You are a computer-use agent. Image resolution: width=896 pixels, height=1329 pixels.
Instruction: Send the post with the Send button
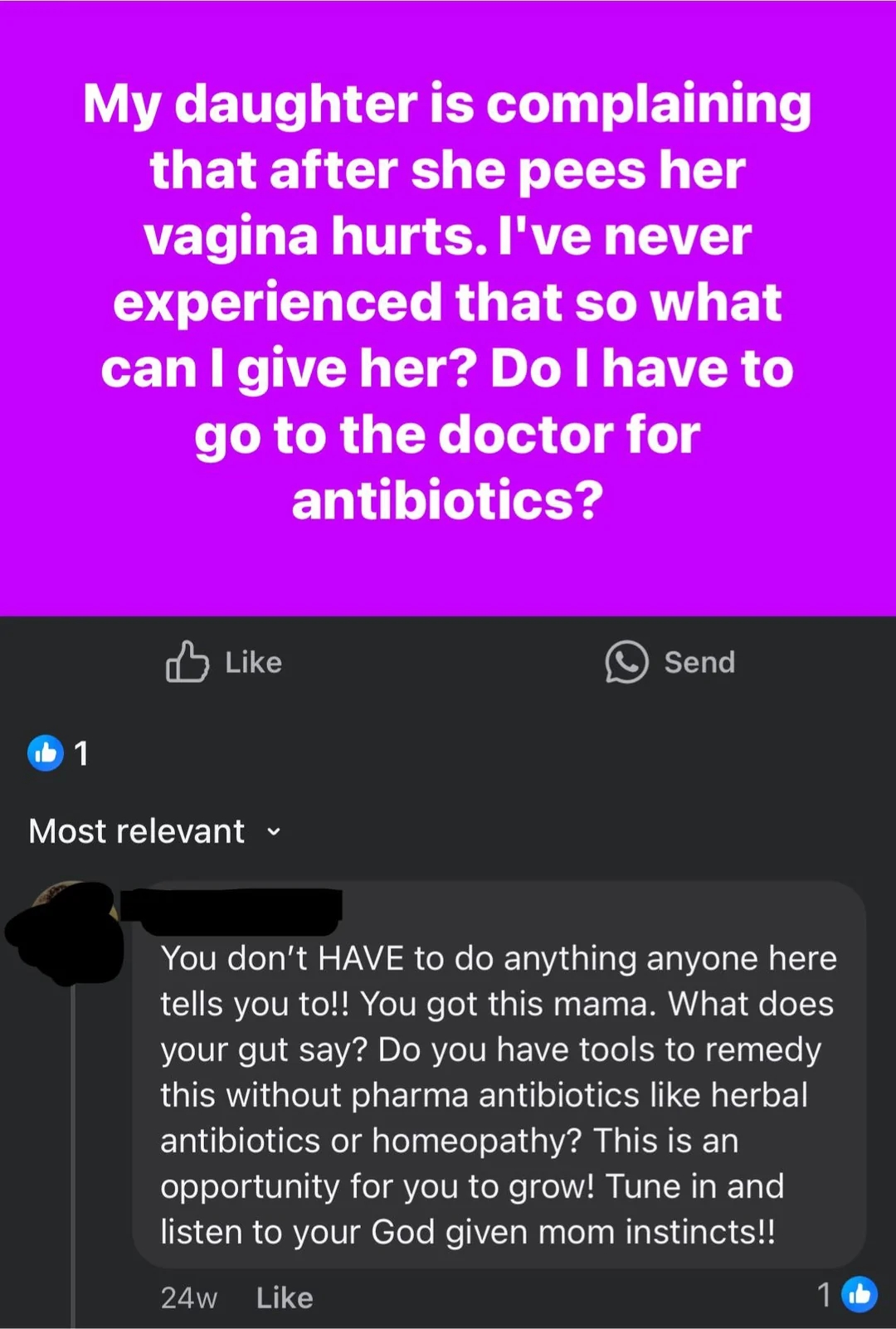click(672, 662)
